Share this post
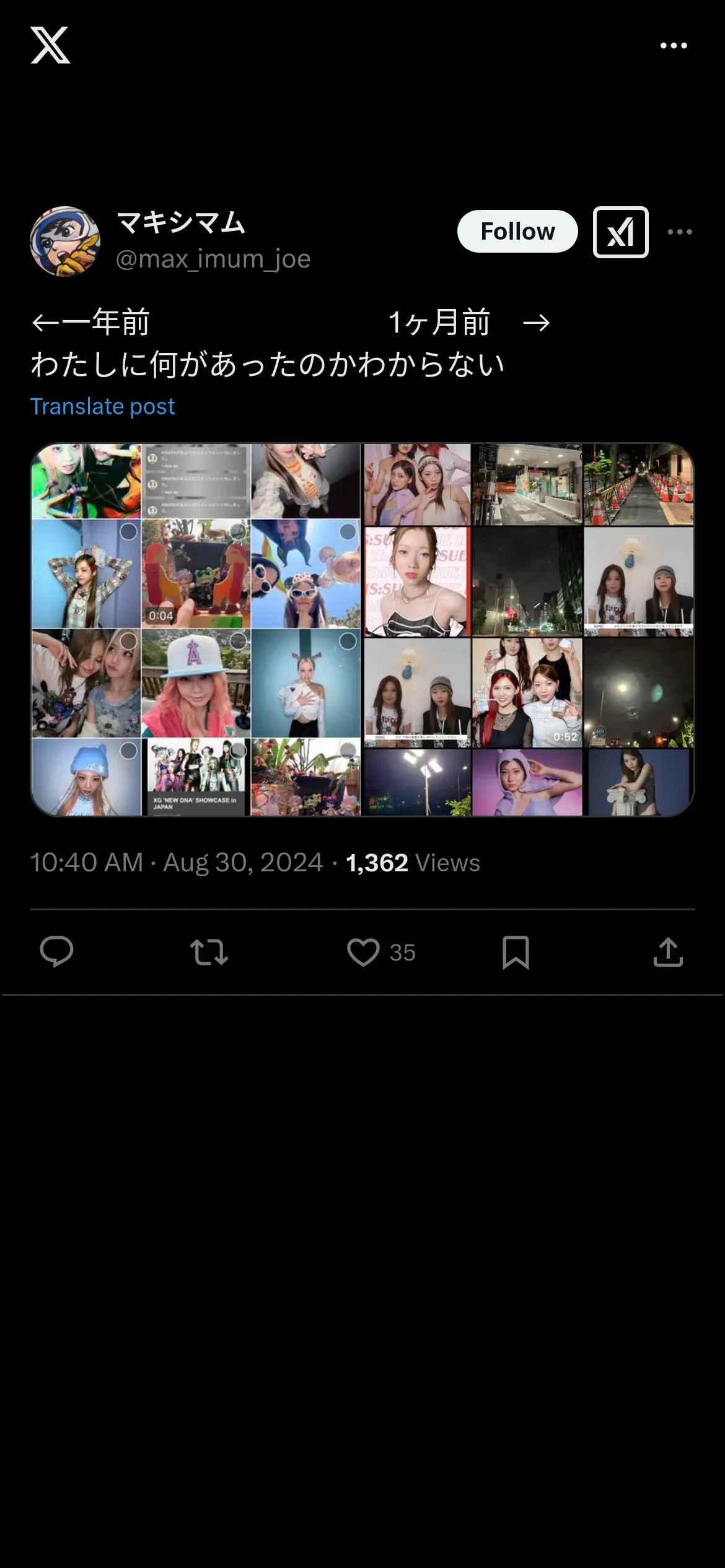 click(x=668, y=952)
